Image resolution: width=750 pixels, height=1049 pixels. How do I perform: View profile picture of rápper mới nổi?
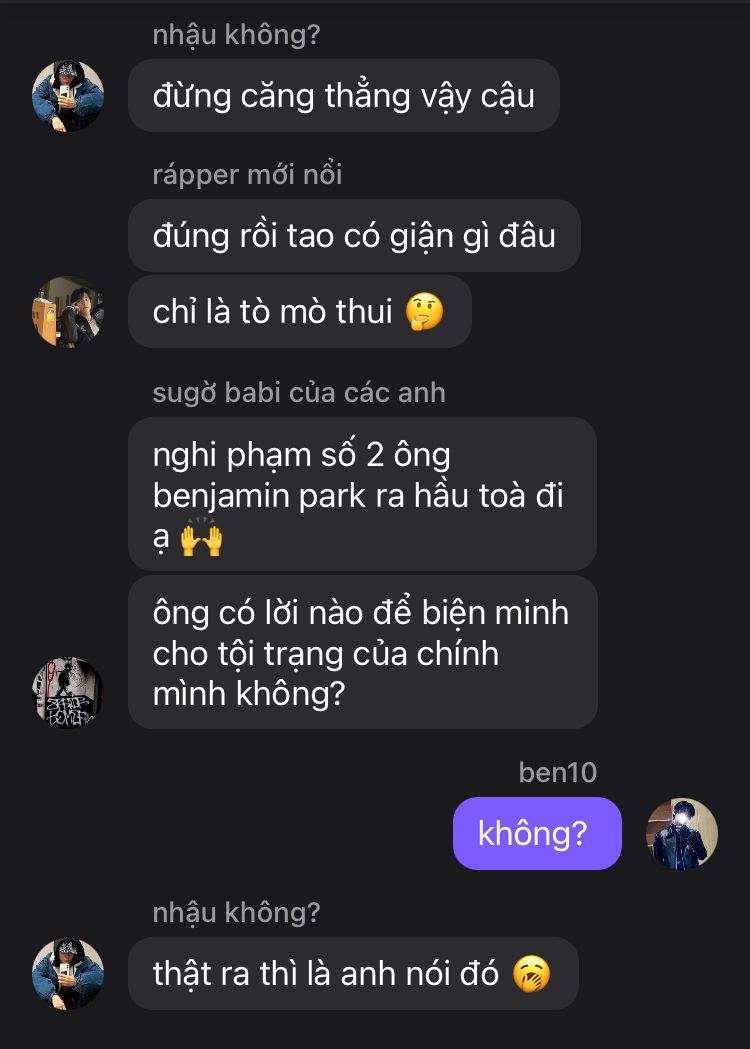point(68,312)
